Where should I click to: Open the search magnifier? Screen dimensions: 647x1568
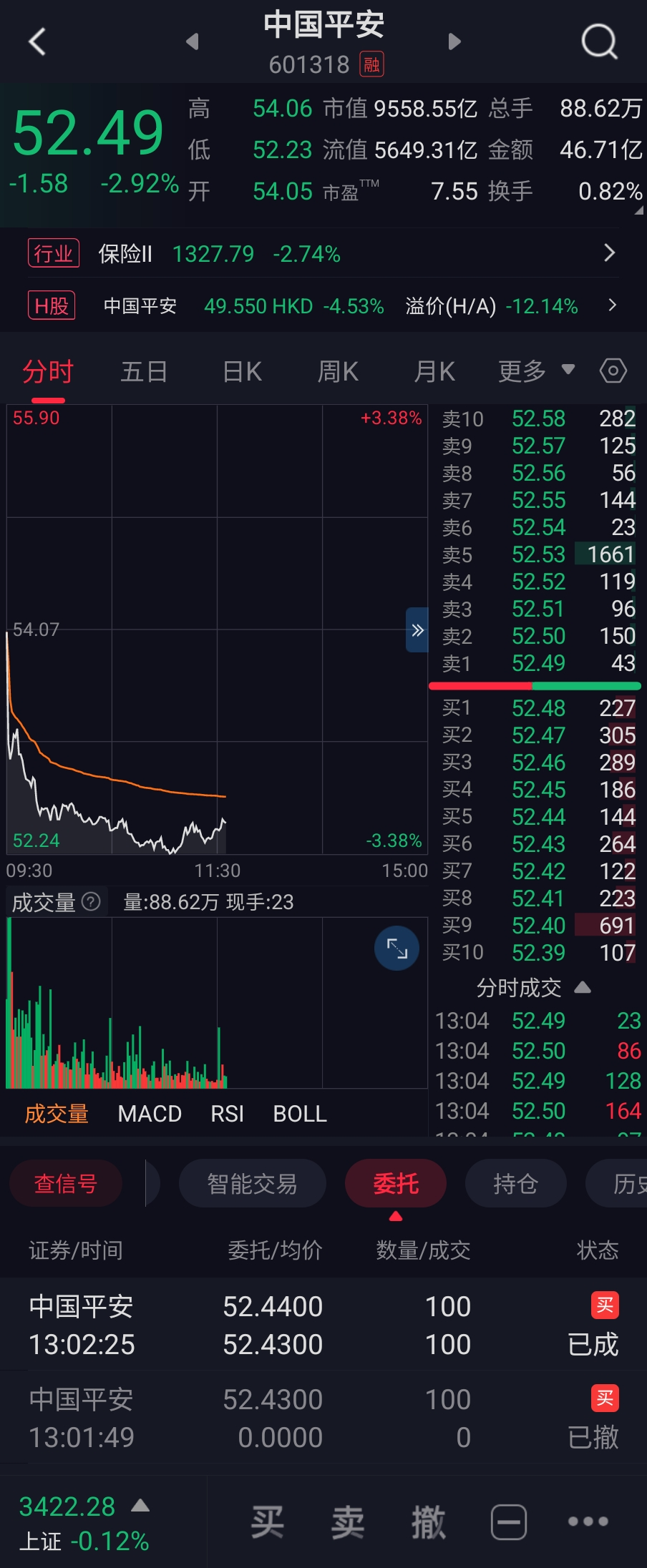[x=598, y=41]
